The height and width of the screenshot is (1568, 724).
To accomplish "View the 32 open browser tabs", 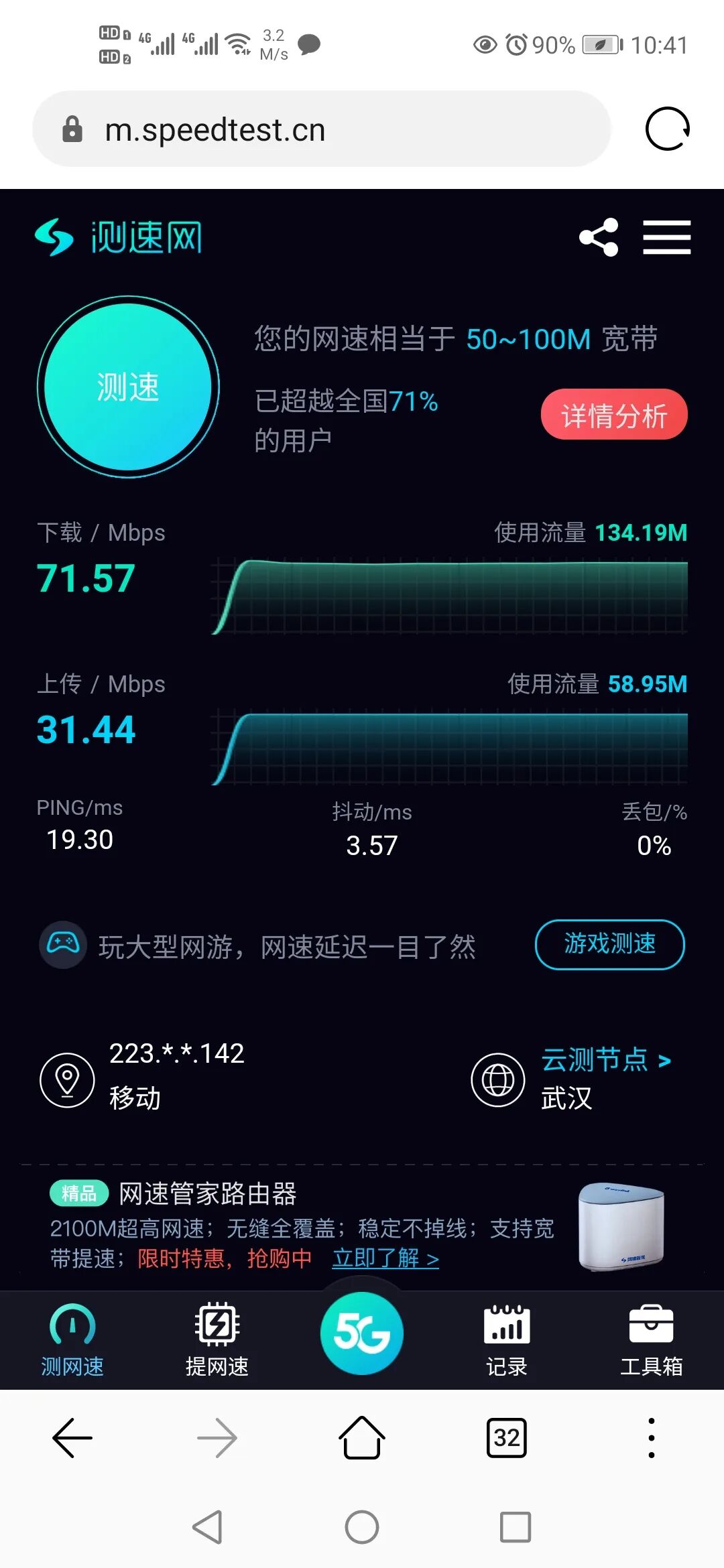I will click(x=507, y=1438).
